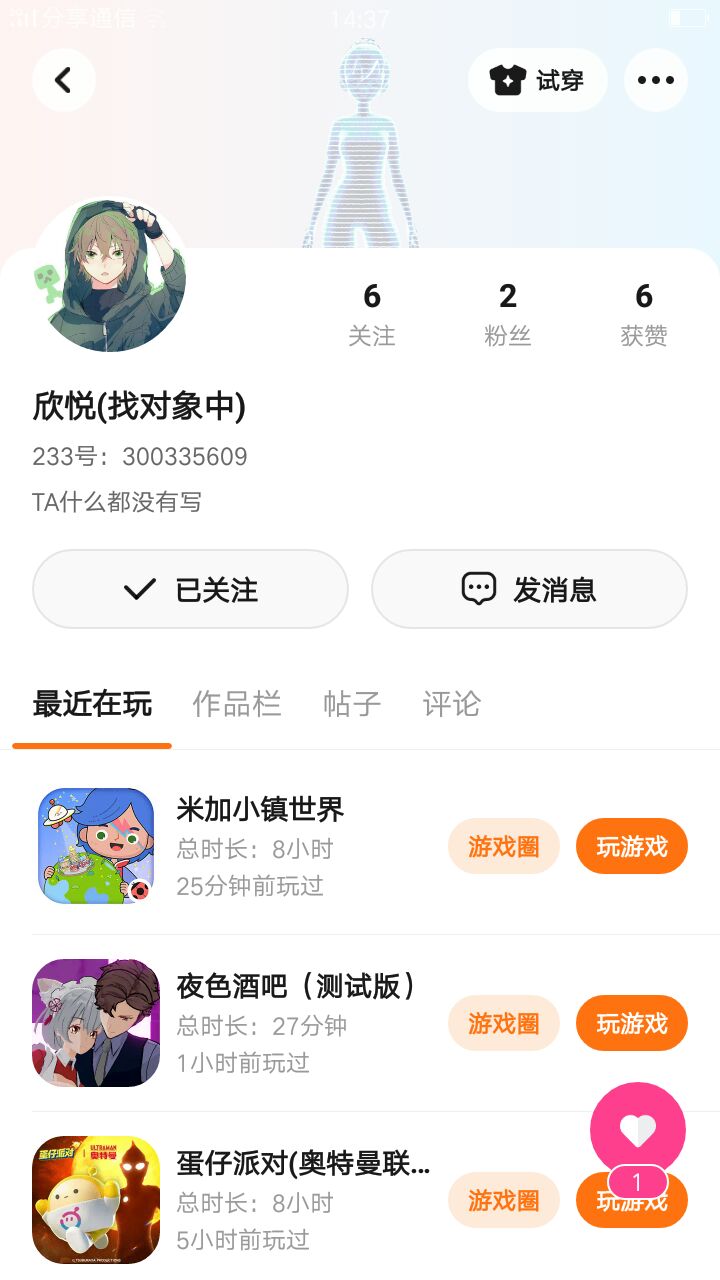Image resolution: width=720 pixels, height=1280 pixels.
Task: Tap 玩游戏 for 米加小镇世界
Action: pyautogui.click(x=631, y=846)
